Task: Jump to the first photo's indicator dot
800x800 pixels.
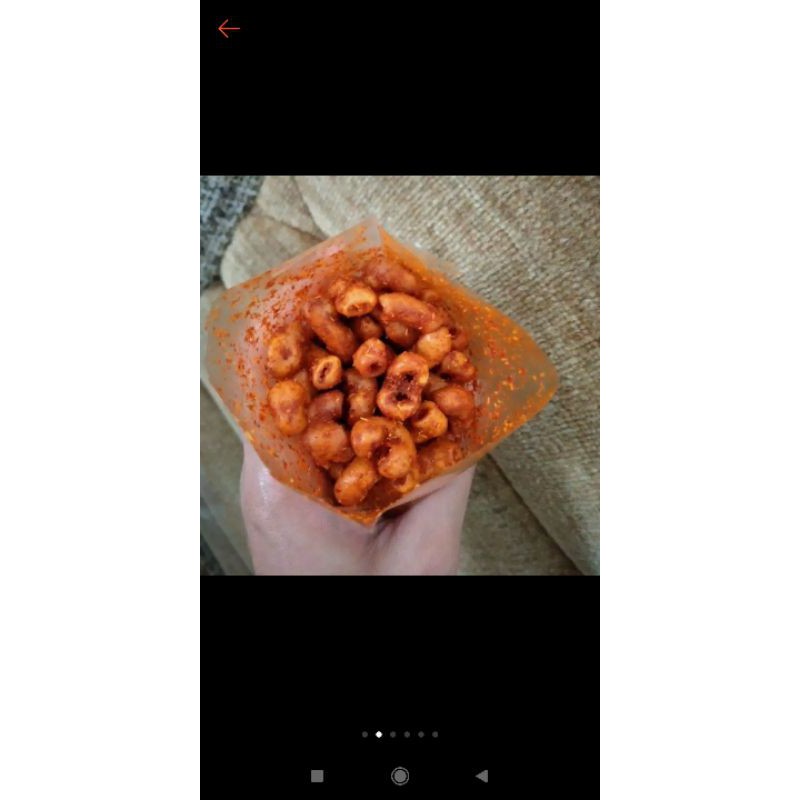Action: (x=365, y=735)
